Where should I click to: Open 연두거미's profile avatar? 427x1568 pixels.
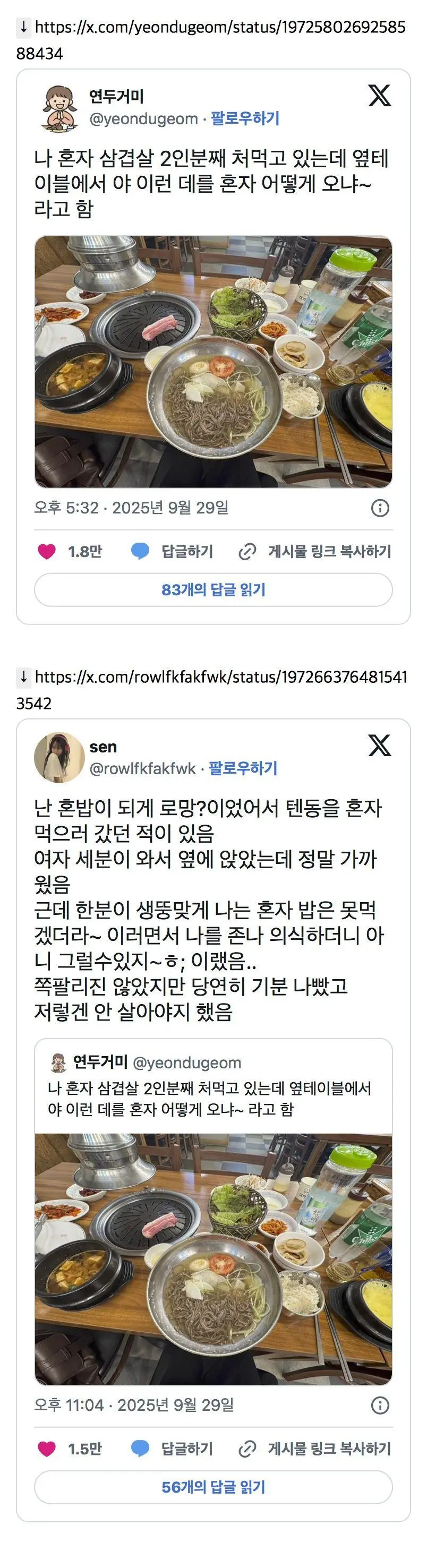[61, 108]
